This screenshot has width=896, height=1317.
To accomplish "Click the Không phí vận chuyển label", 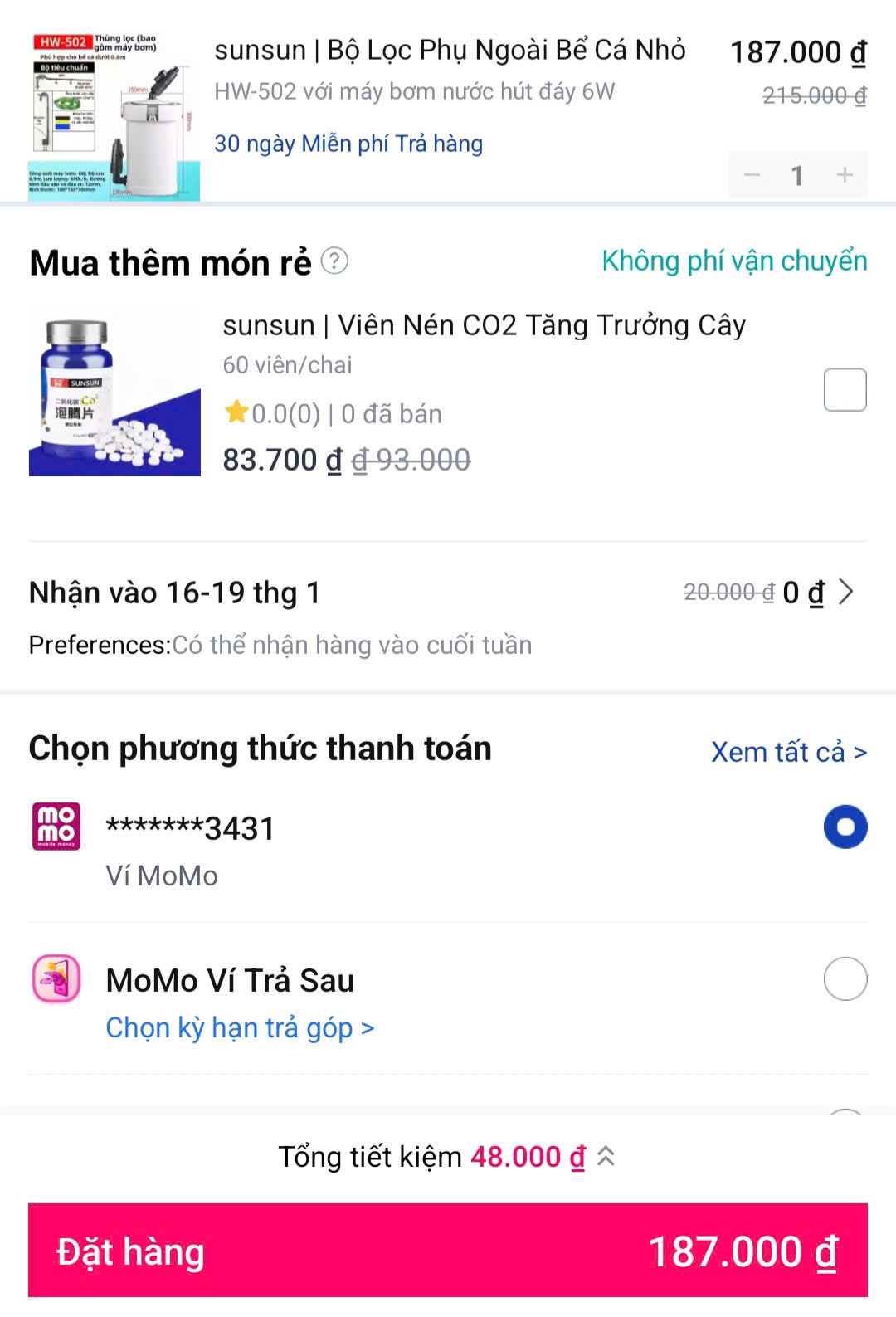I will tap(732, 261).
